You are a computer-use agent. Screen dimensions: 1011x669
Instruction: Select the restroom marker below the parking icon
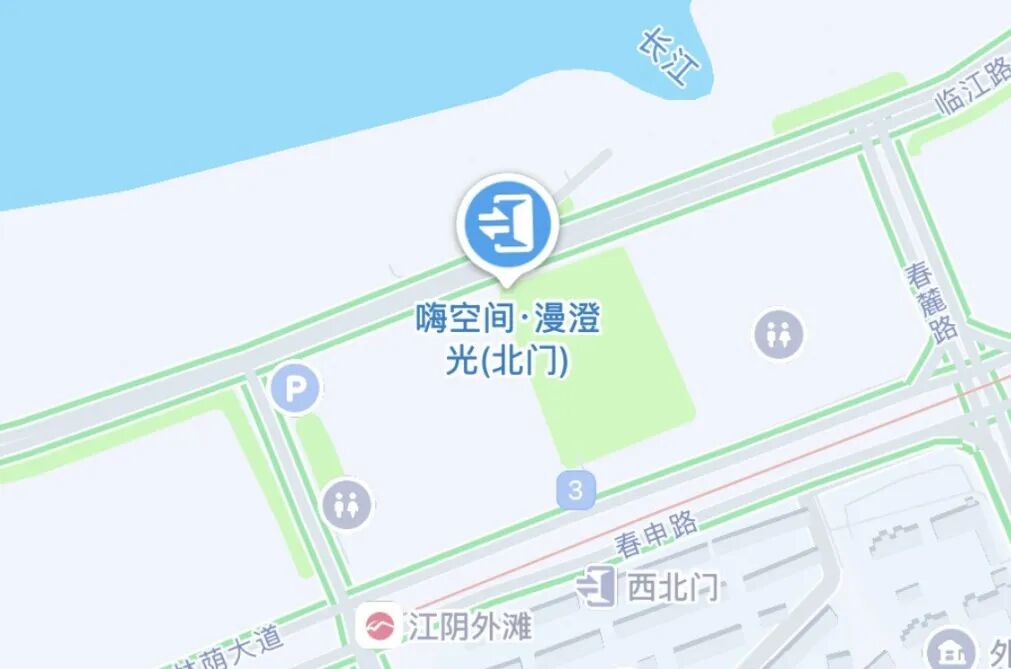tap(347, 503)
